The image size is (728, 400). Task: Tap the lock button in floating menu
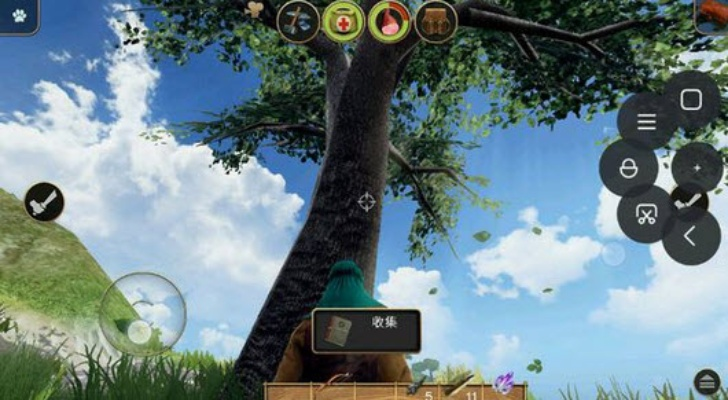[x=628, y=168]
